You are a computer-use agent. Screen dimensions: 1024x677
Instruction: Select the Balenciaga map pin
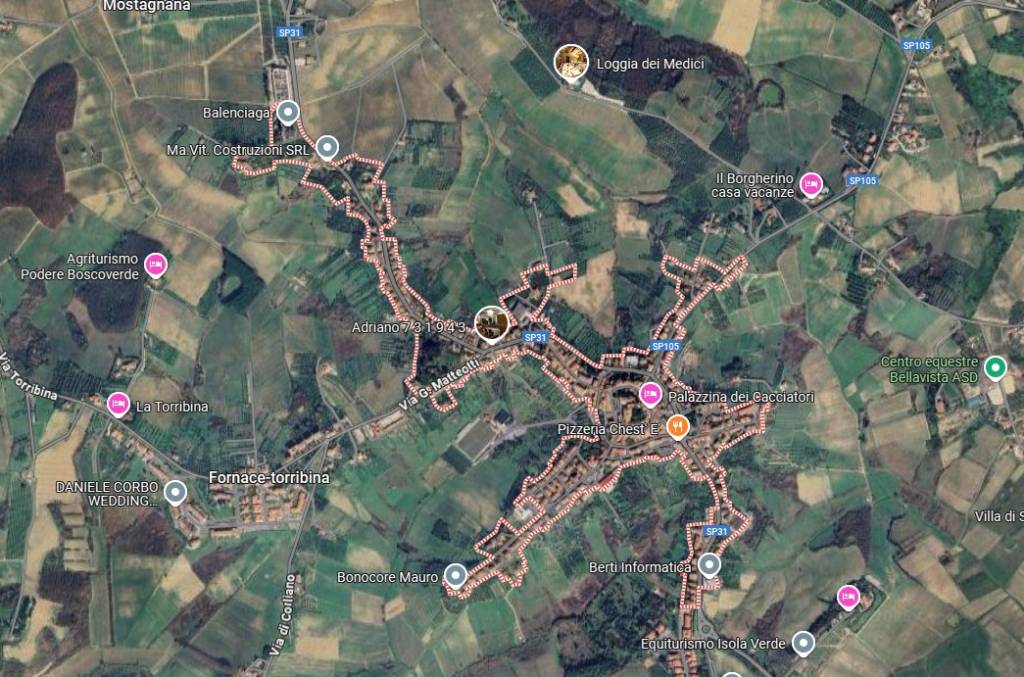[288, 112]
